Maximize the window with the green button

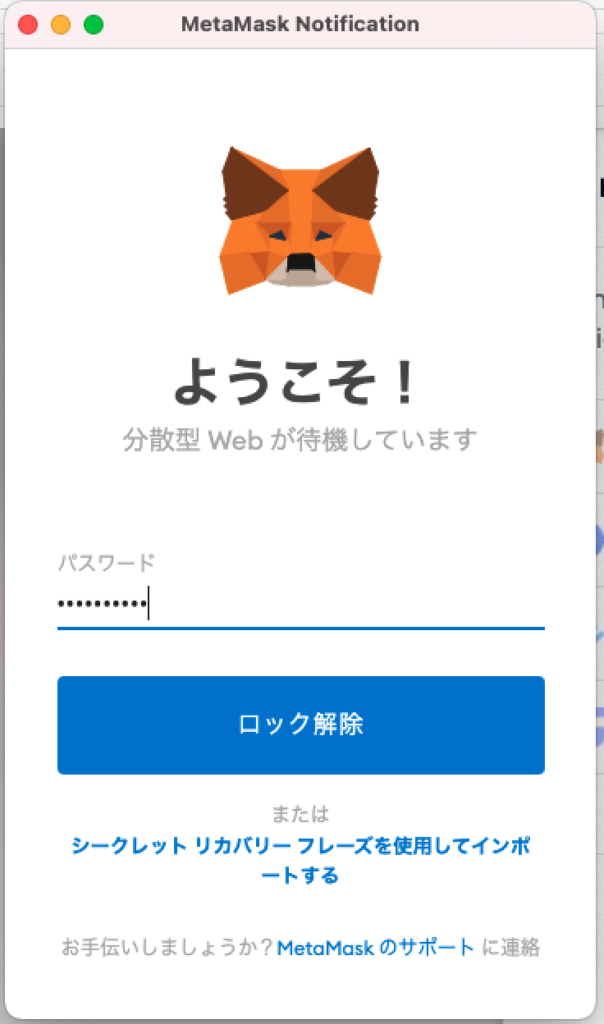[93, 24]
